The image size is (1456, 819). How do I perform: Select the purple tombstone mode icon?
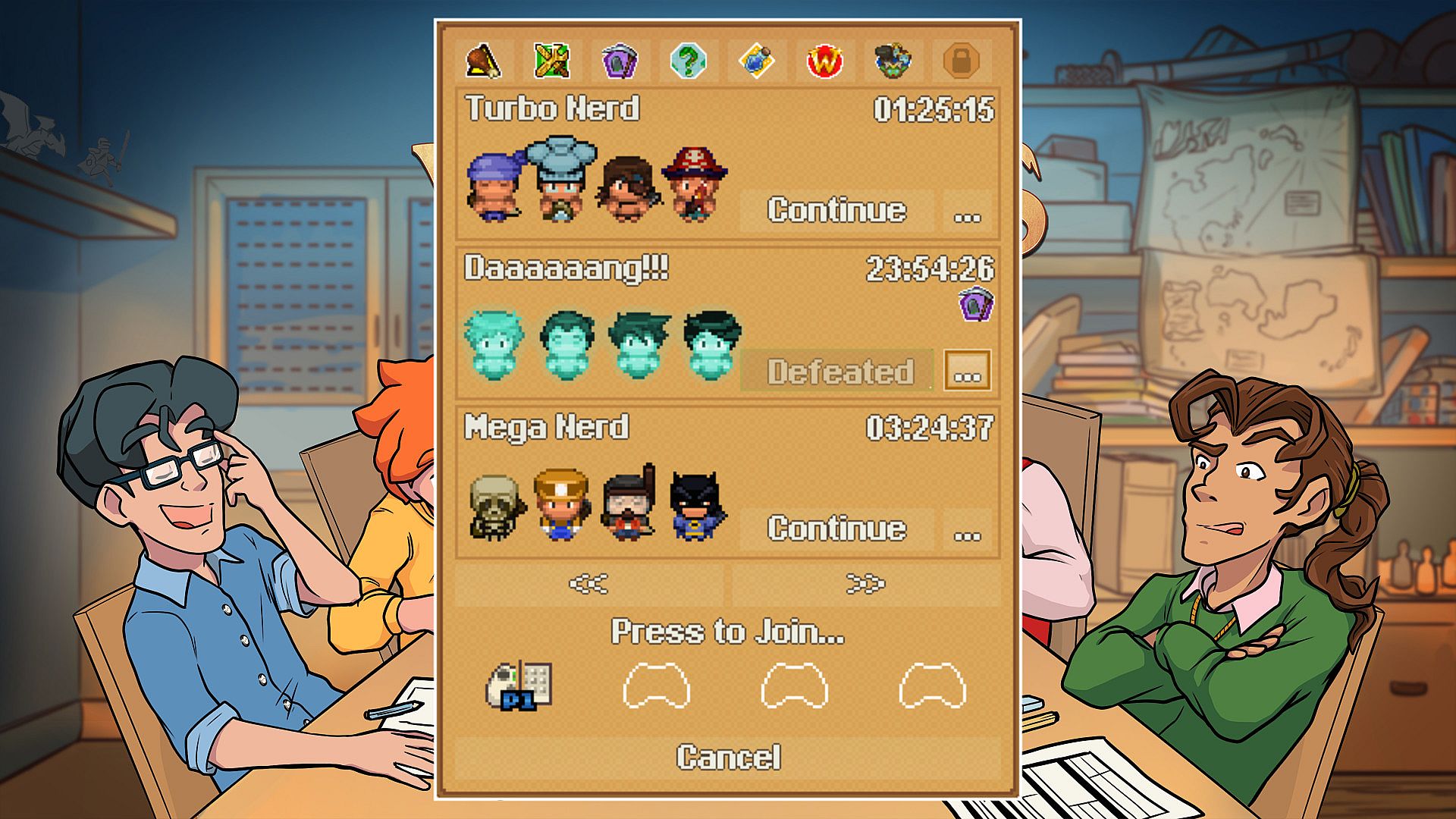tap(620, 61)
